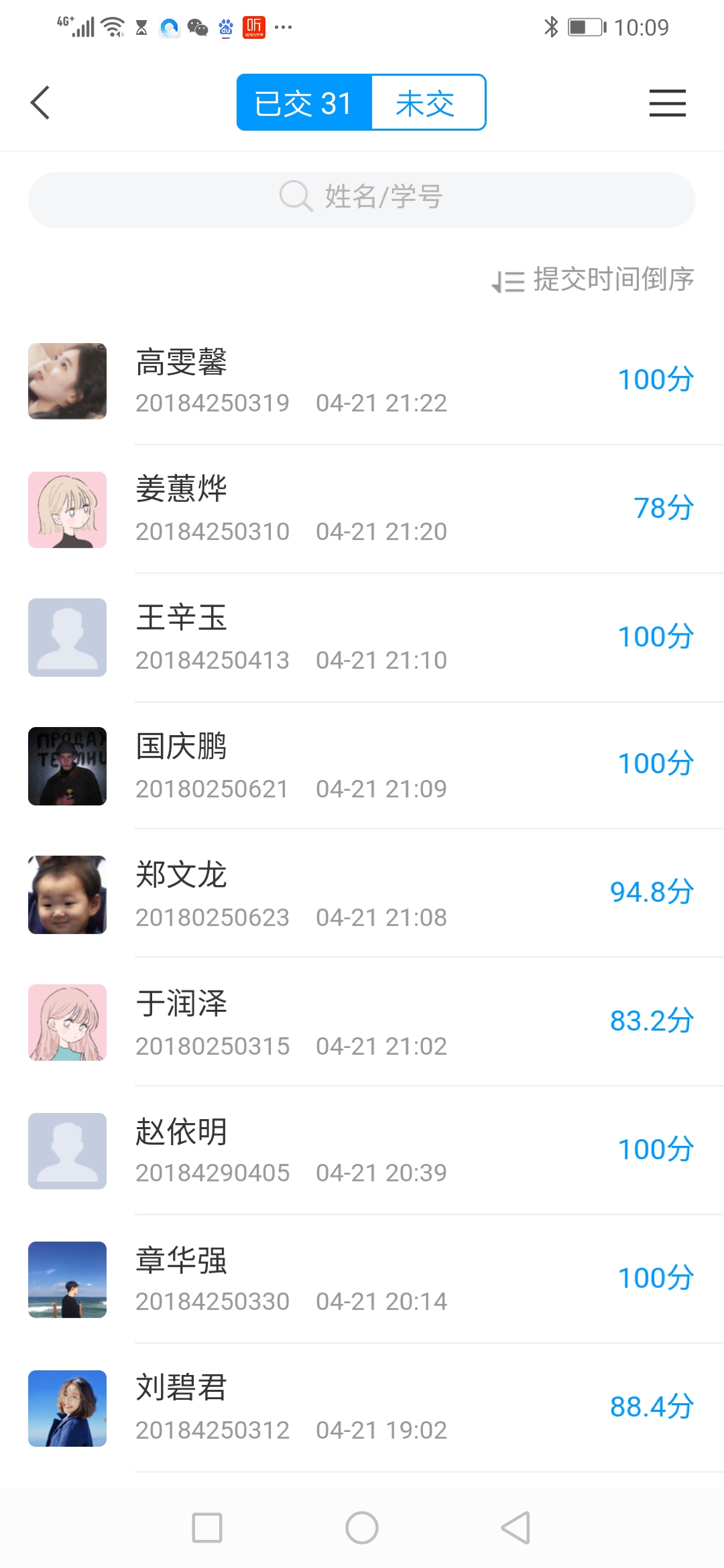
Task: Switch to the 未交 tab
Action: pyautogui.click(x=427, y=103)
